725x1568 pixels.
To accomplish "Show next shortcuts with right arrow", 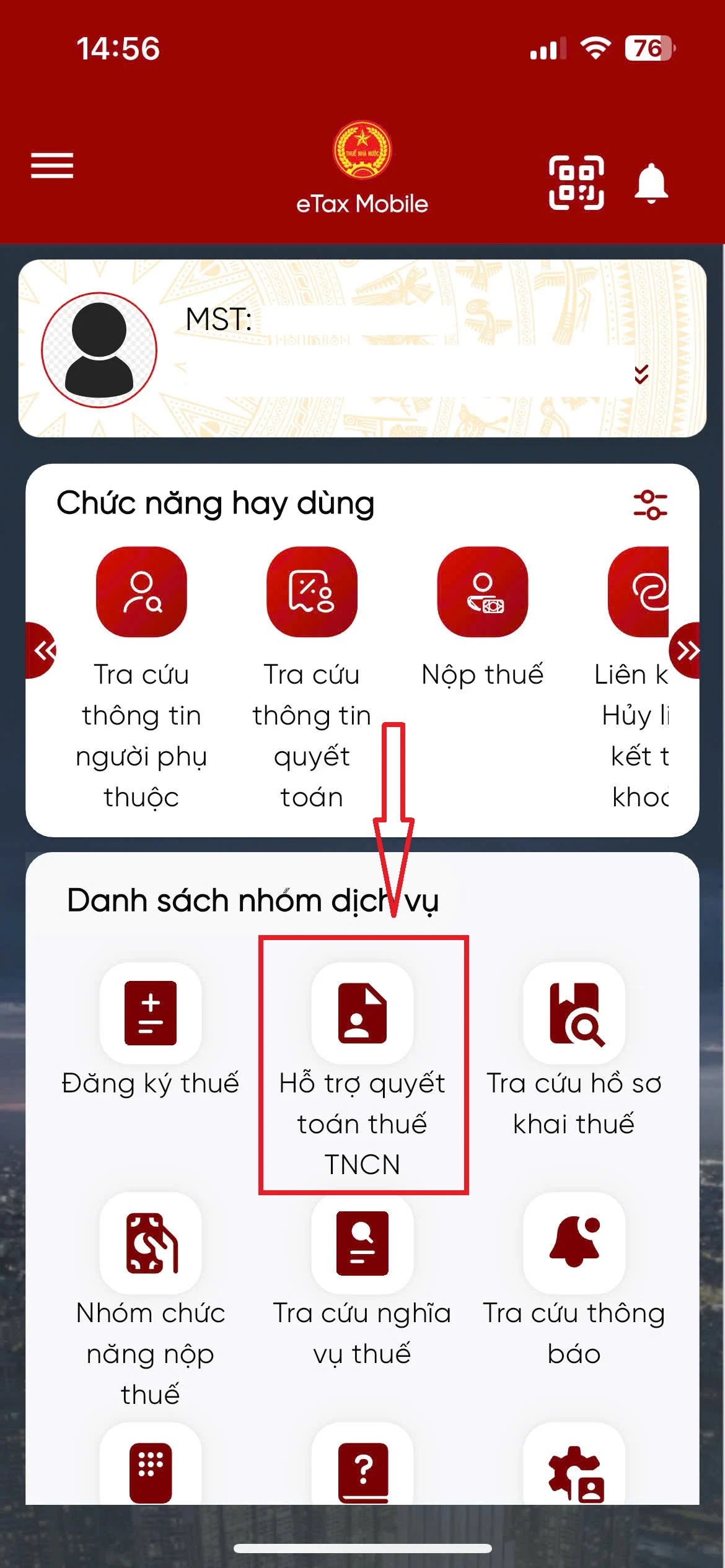I will tap(686, 650).
